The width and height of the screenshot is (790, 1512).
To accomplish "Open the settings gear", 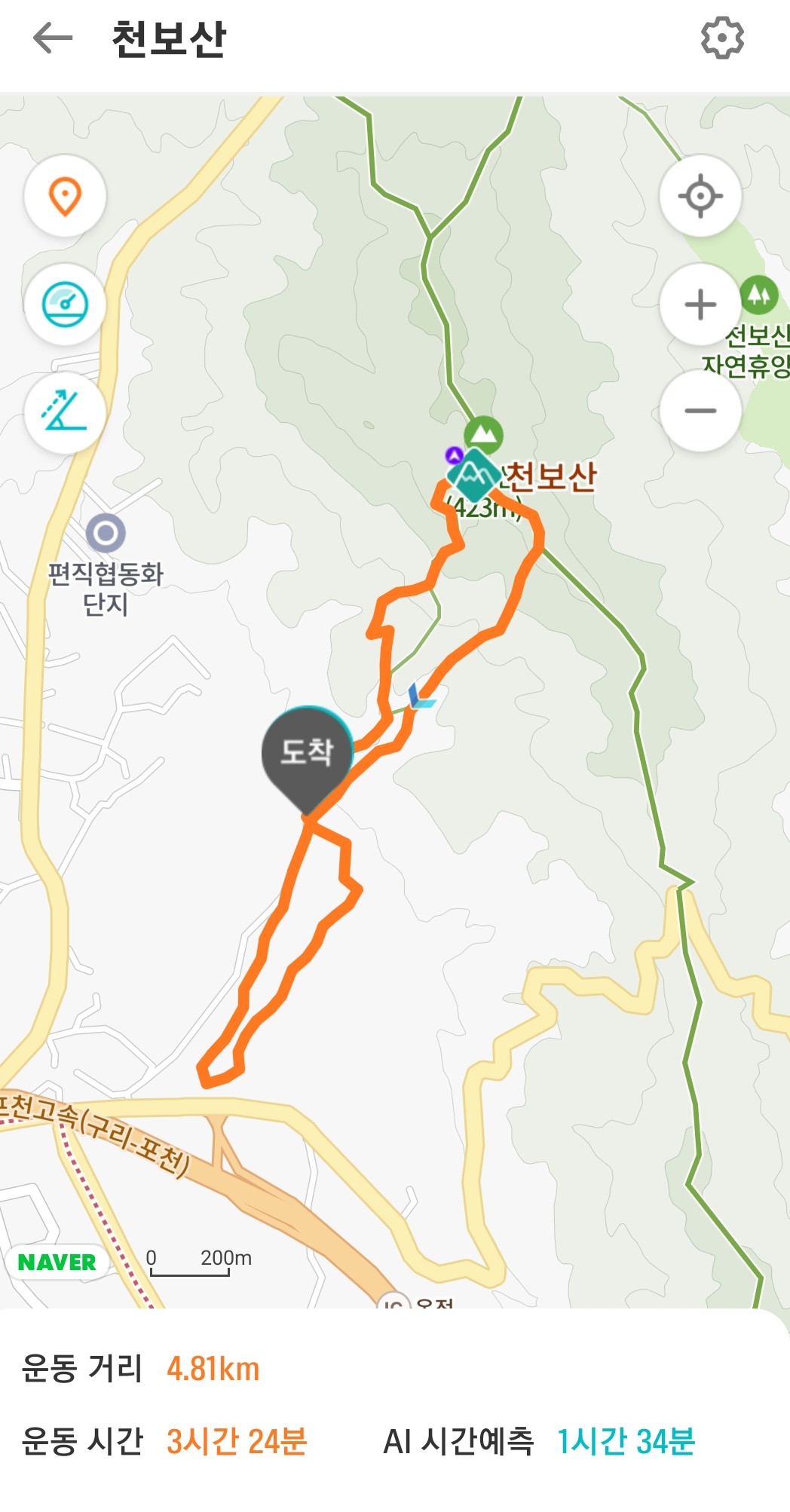I will tap(722, 38).
